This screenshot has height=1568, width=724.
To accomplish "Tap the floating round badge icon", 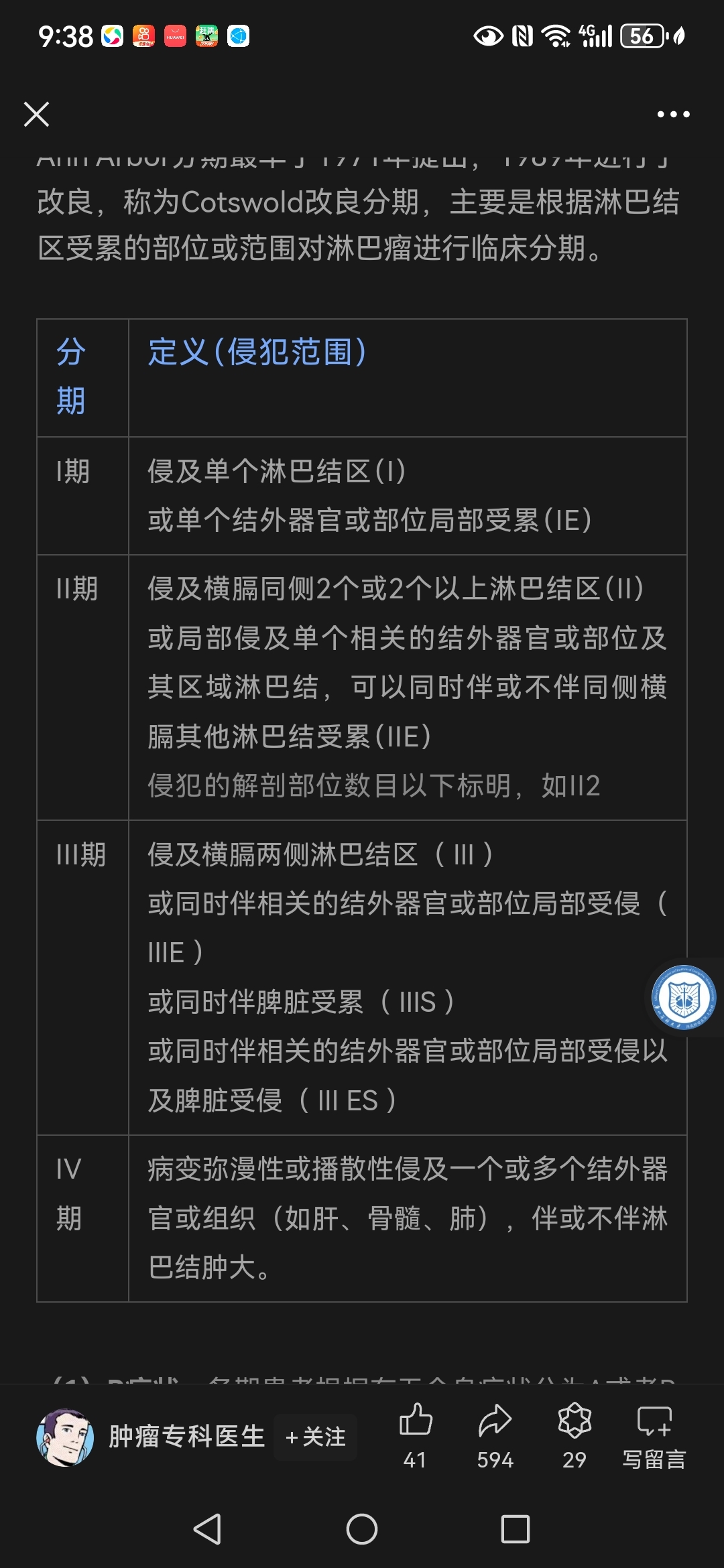I will pos(684,998).
